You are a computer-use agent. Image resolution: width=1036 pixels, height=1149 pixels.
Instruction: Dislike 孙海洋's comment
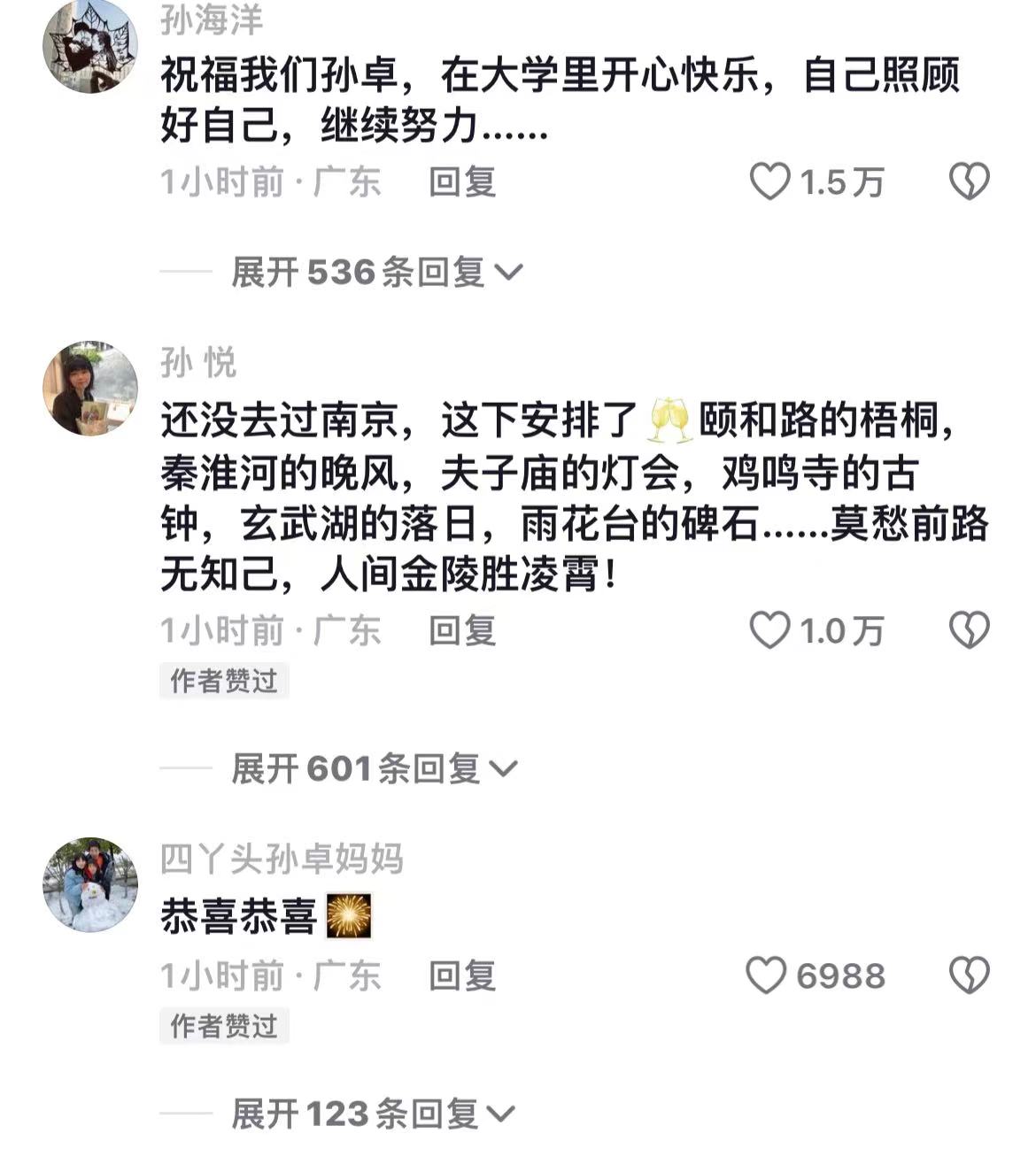[969, 181]
